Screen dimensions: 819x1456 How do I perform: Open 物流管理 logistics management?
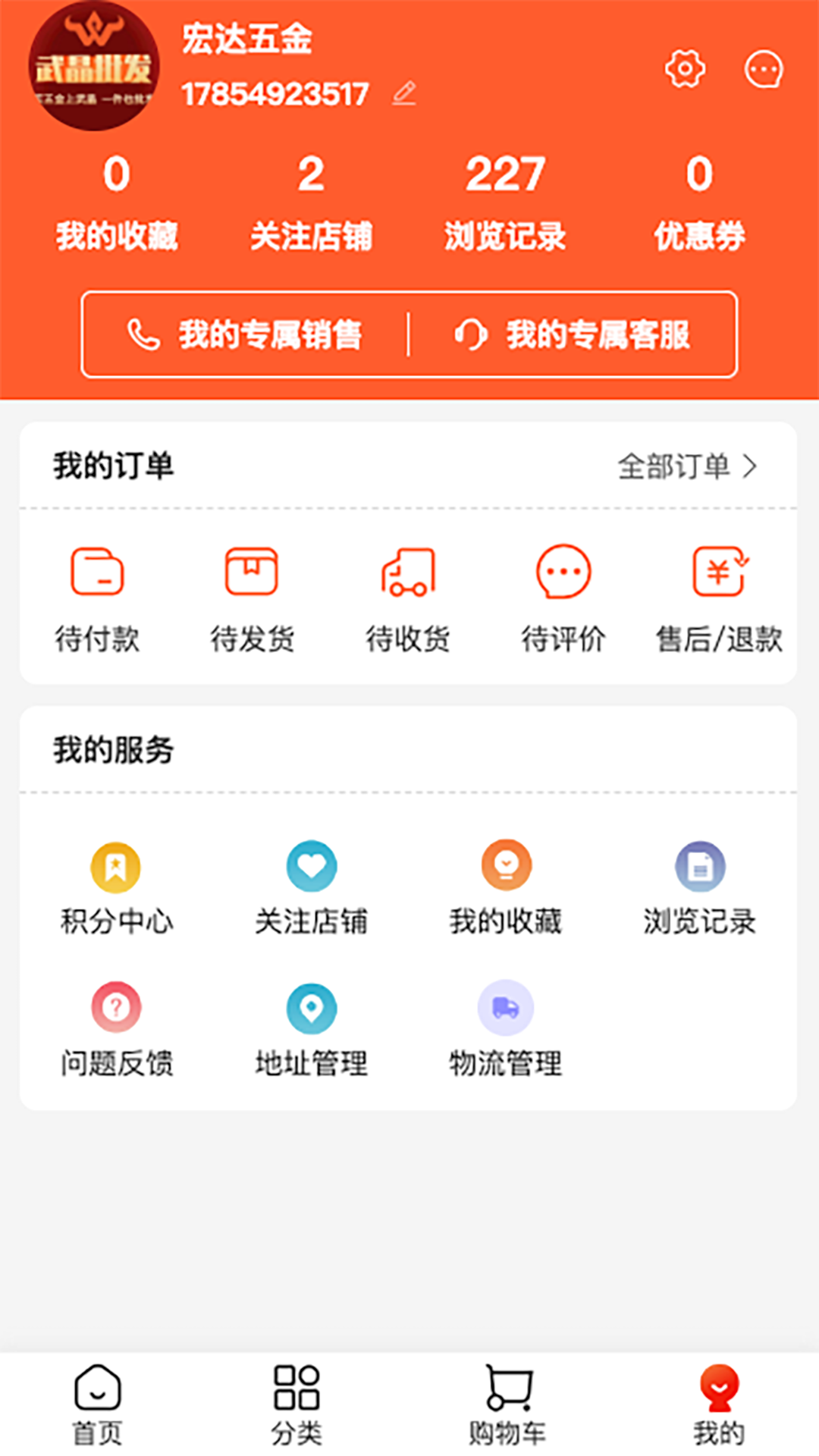506,1029
